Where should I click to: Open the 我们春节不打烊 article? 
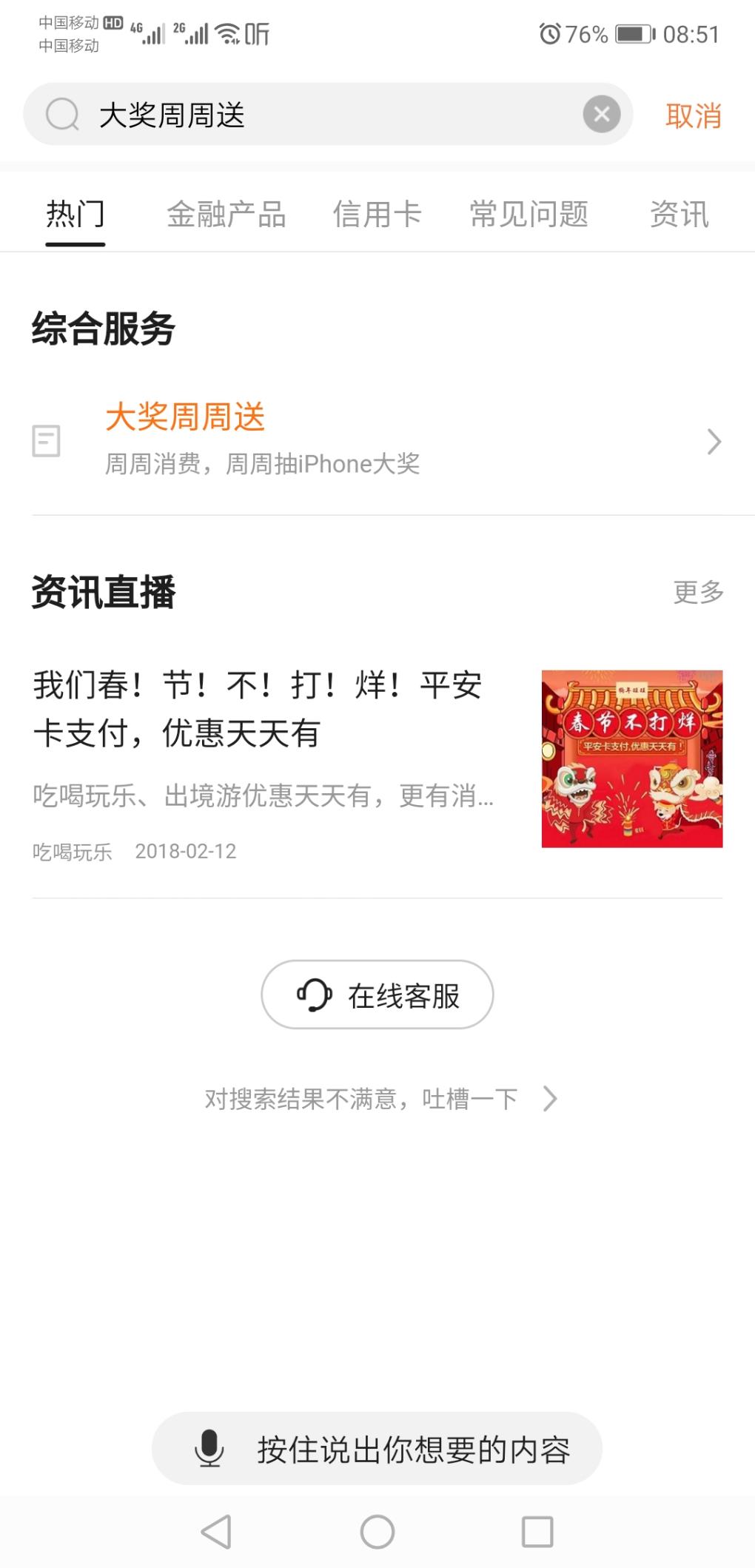(376, 762)
